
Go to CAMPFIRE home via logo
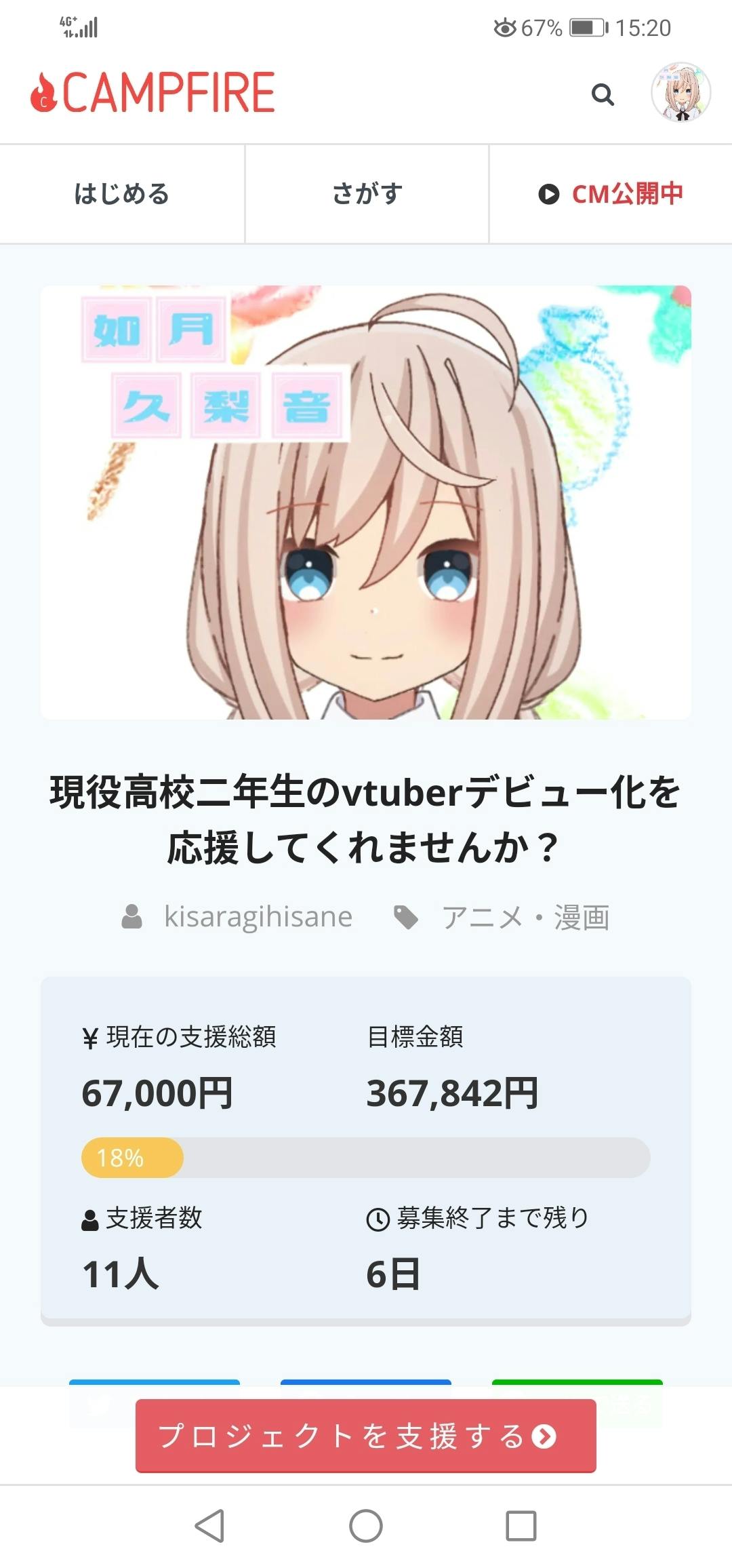[153, 93]
